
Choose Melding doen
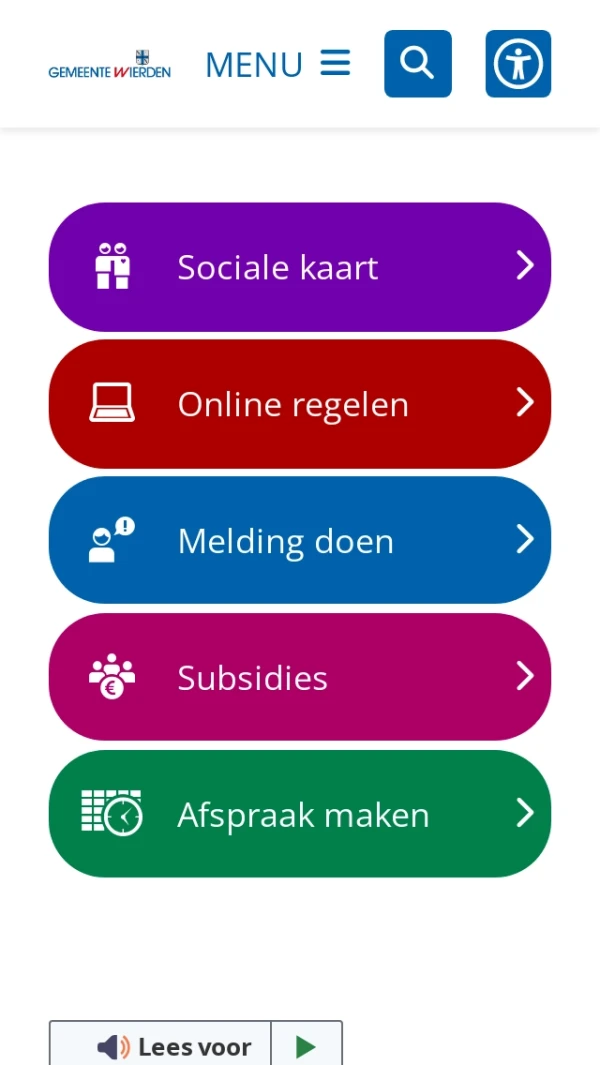299,541
